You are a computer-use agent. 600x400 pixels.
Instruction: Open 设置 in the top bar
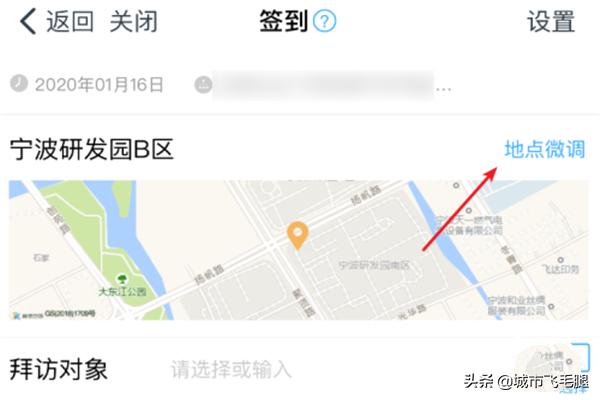(x=551, y=22)
